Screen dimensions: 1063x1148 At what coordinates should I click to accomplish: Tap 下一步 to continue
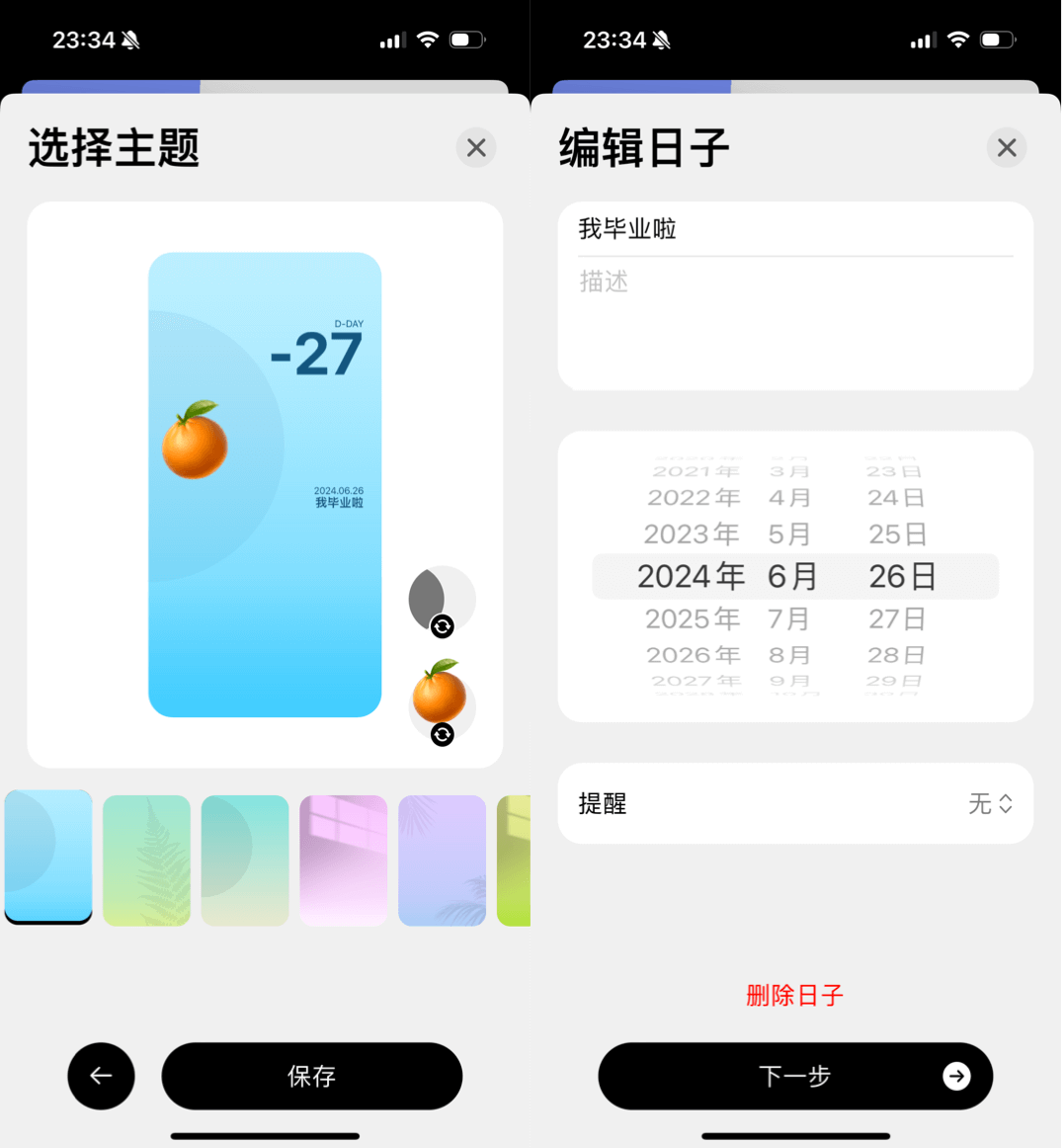coord(795,1076)
